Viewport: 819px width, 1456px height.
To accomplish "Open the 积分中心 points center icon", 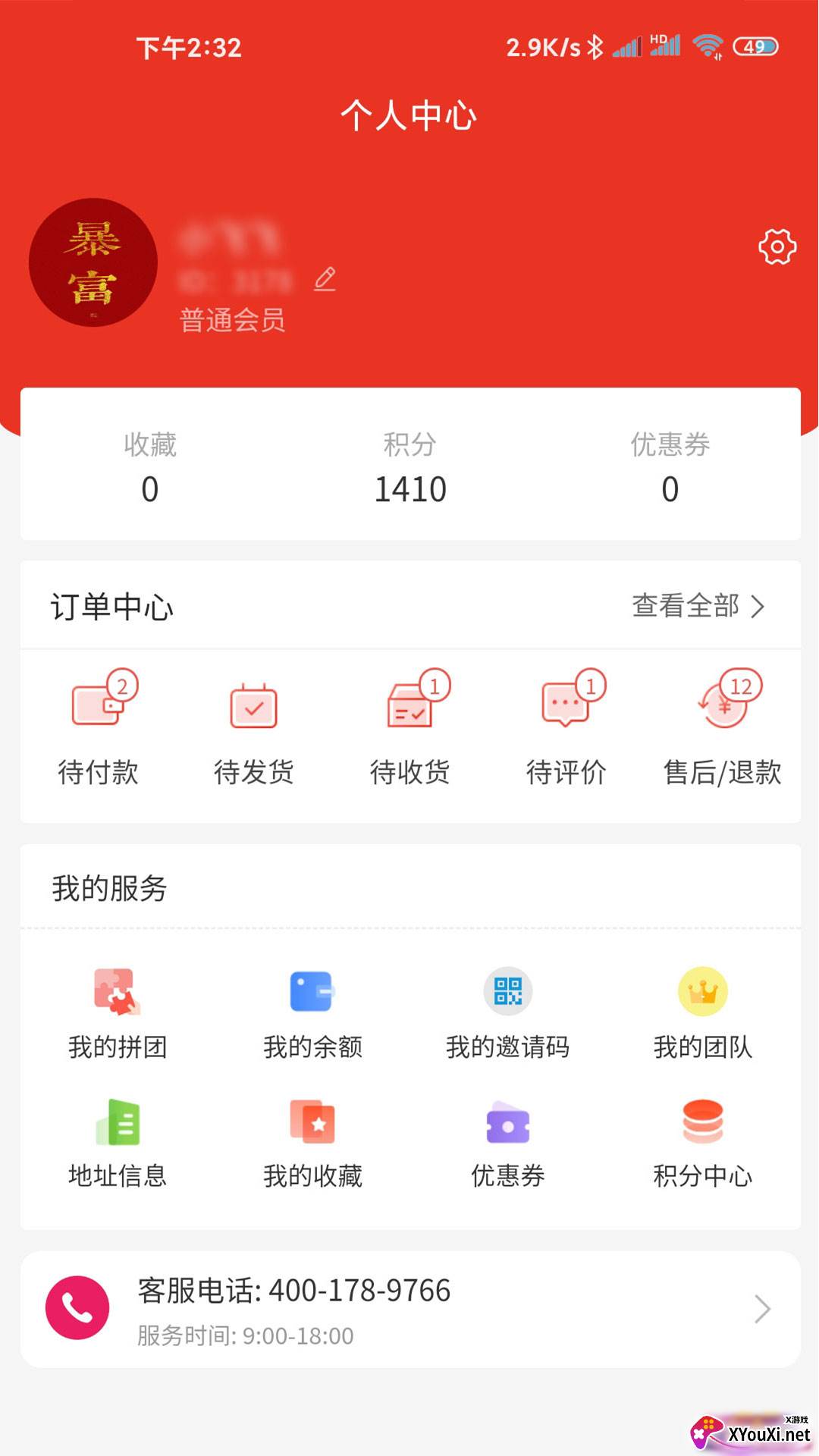I will point(703,1125).
